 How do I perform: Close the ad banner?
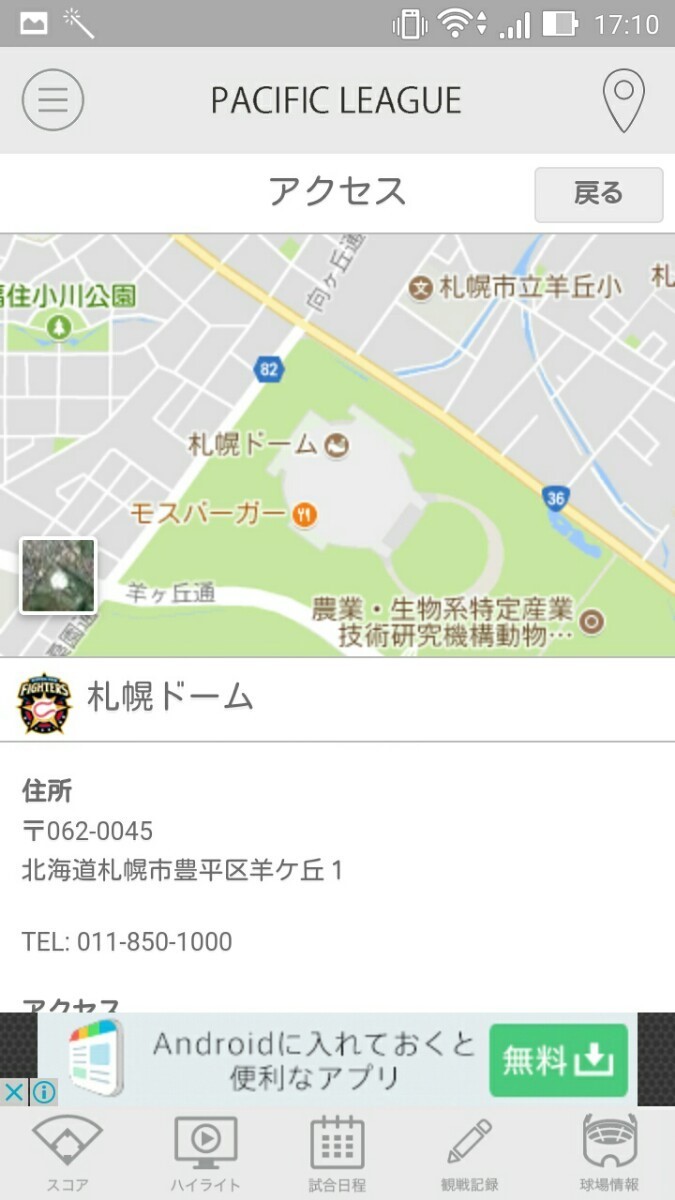[x=14, y=1092]
